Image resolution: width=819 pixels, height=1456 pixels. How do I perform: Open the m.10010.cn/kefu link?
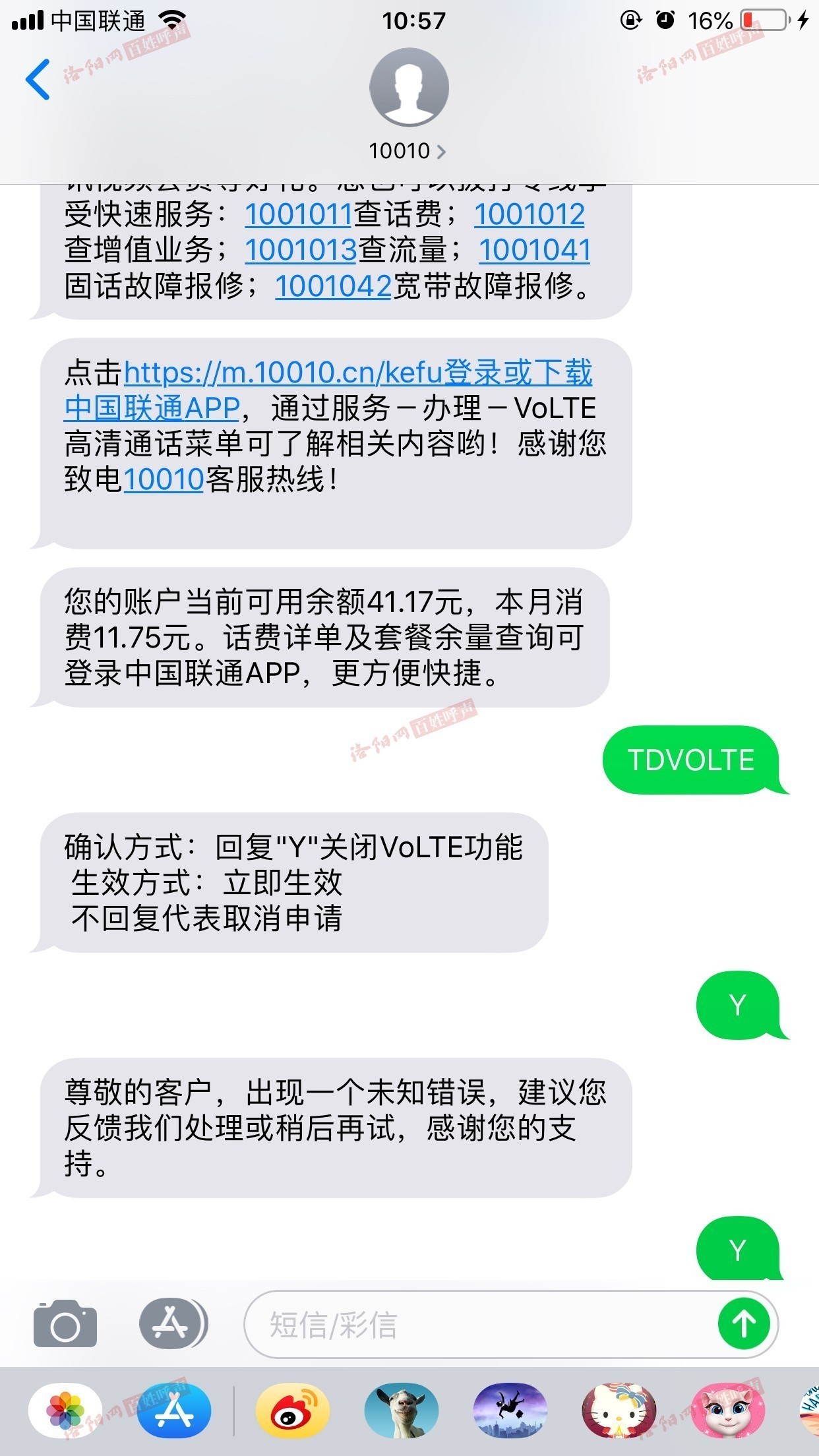356,373
